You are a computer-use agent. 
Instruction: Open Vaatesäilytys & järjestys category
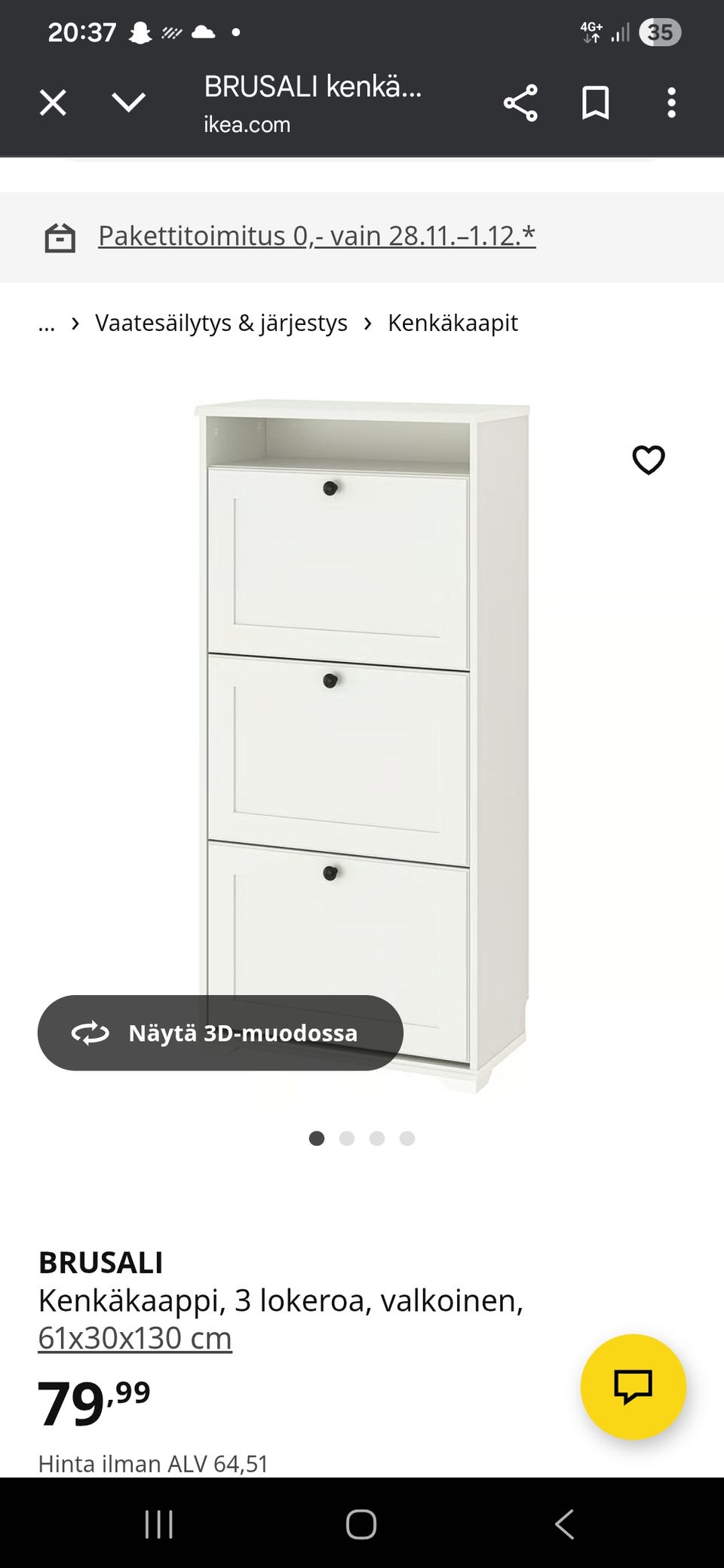point(220,323)
